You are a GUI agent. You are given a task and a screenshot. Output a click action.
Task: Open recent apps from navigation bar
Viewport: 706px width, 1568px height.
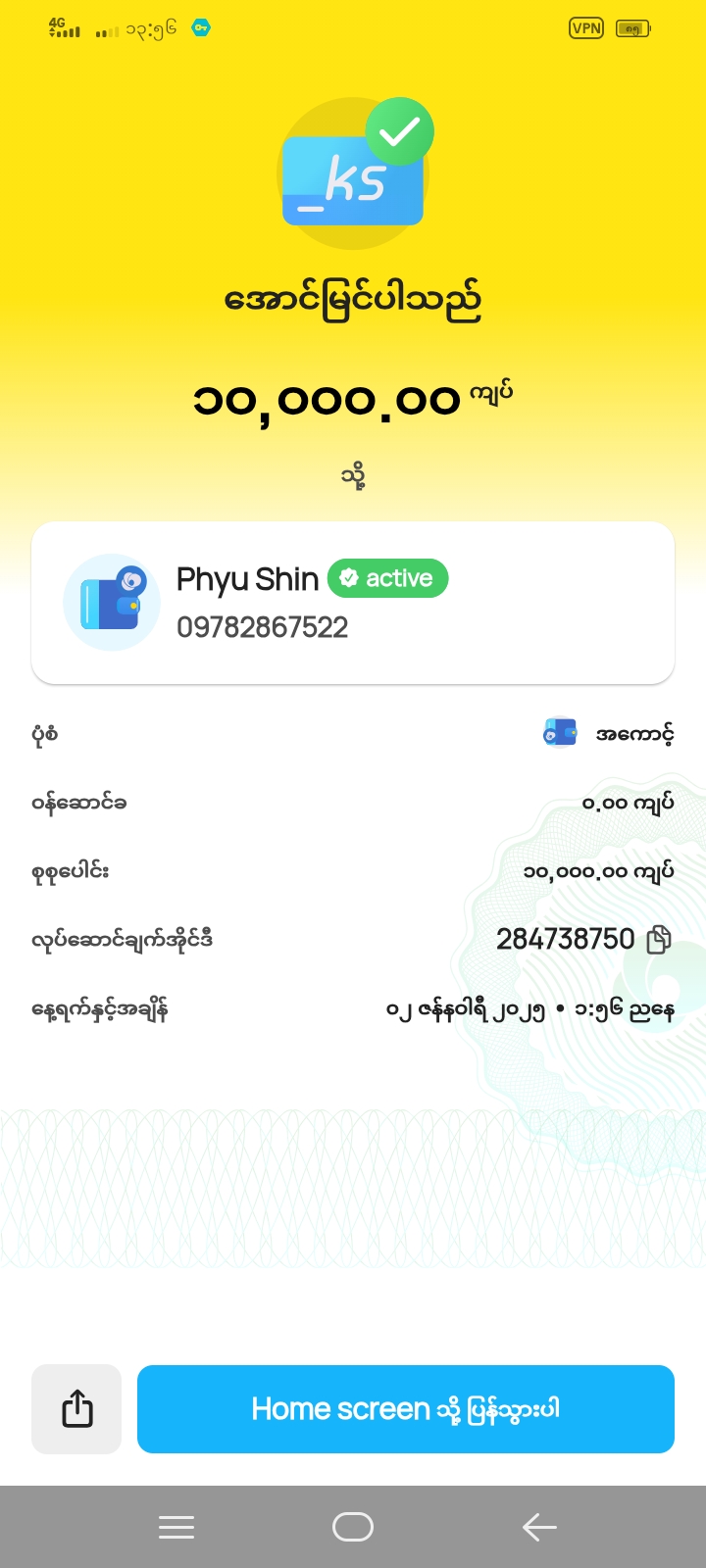(176, 1527)
